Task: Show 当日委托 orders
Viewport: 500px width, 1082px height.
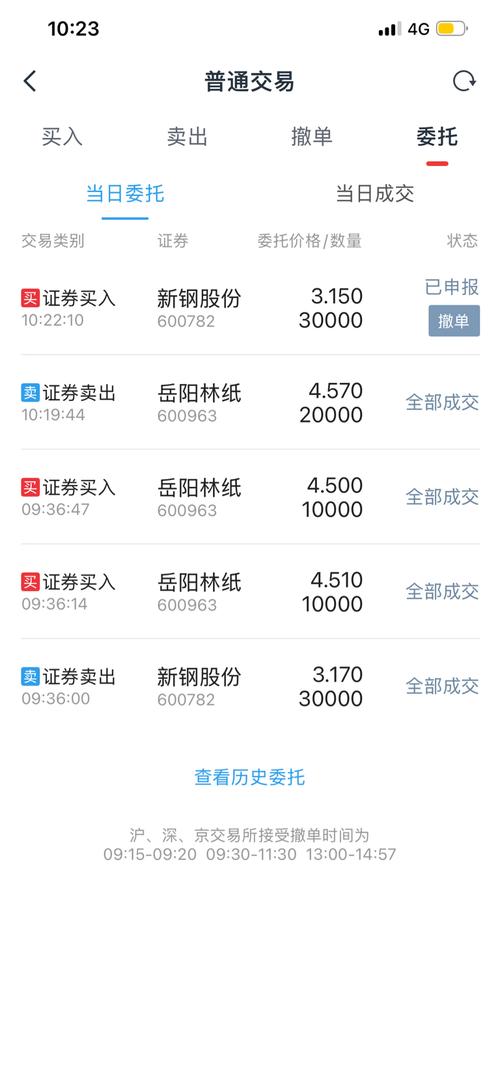Action: (x=125, y=193)
